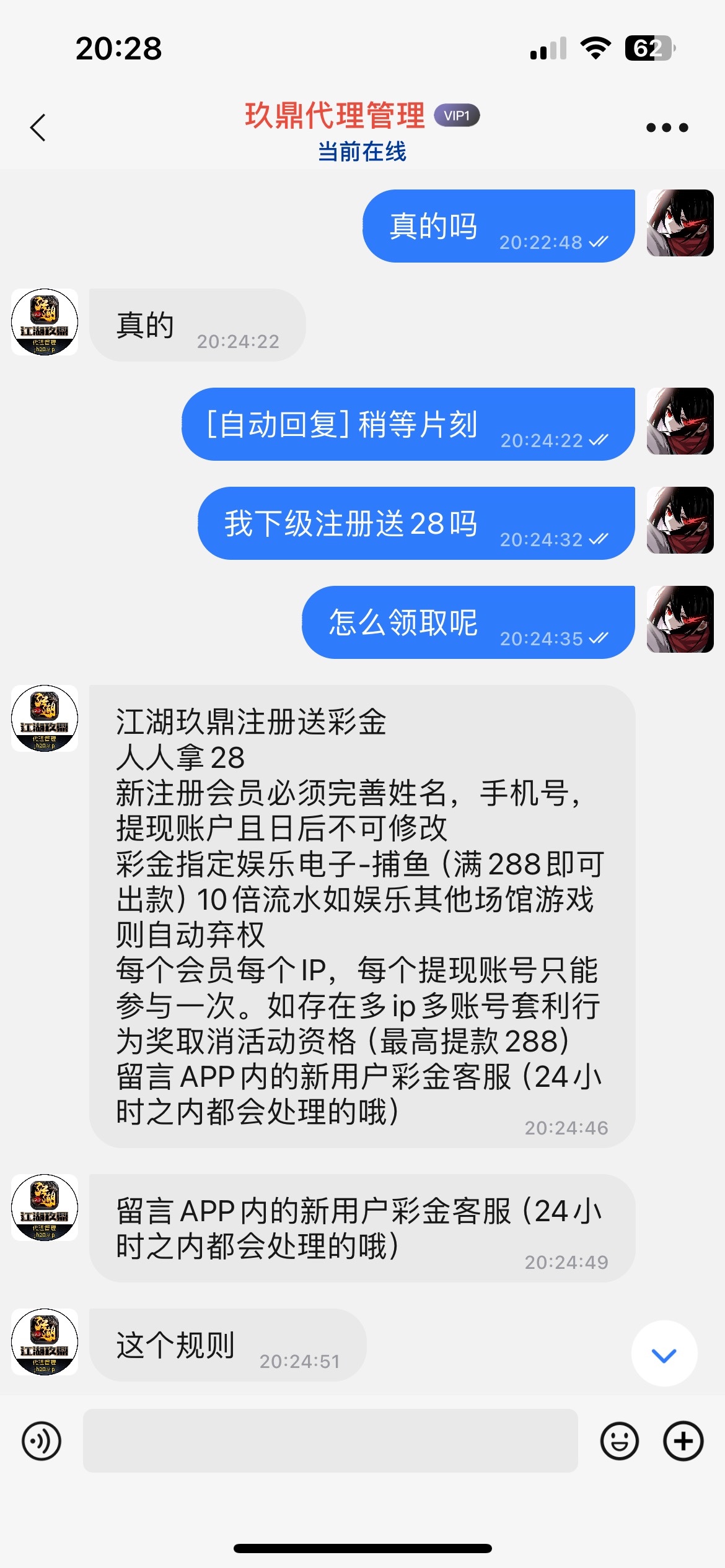Open the emoji picker
The width and height of the screenshot is (725, 1568).
coord(619,1441)
